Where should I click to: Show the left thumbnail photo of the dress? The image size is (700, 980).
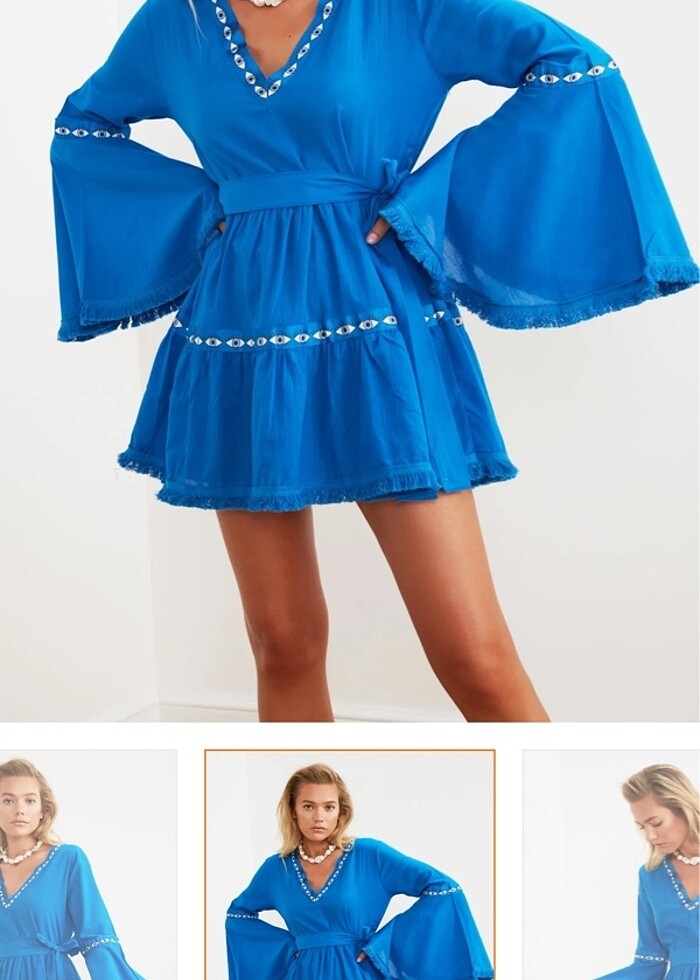tap(88, 865)
